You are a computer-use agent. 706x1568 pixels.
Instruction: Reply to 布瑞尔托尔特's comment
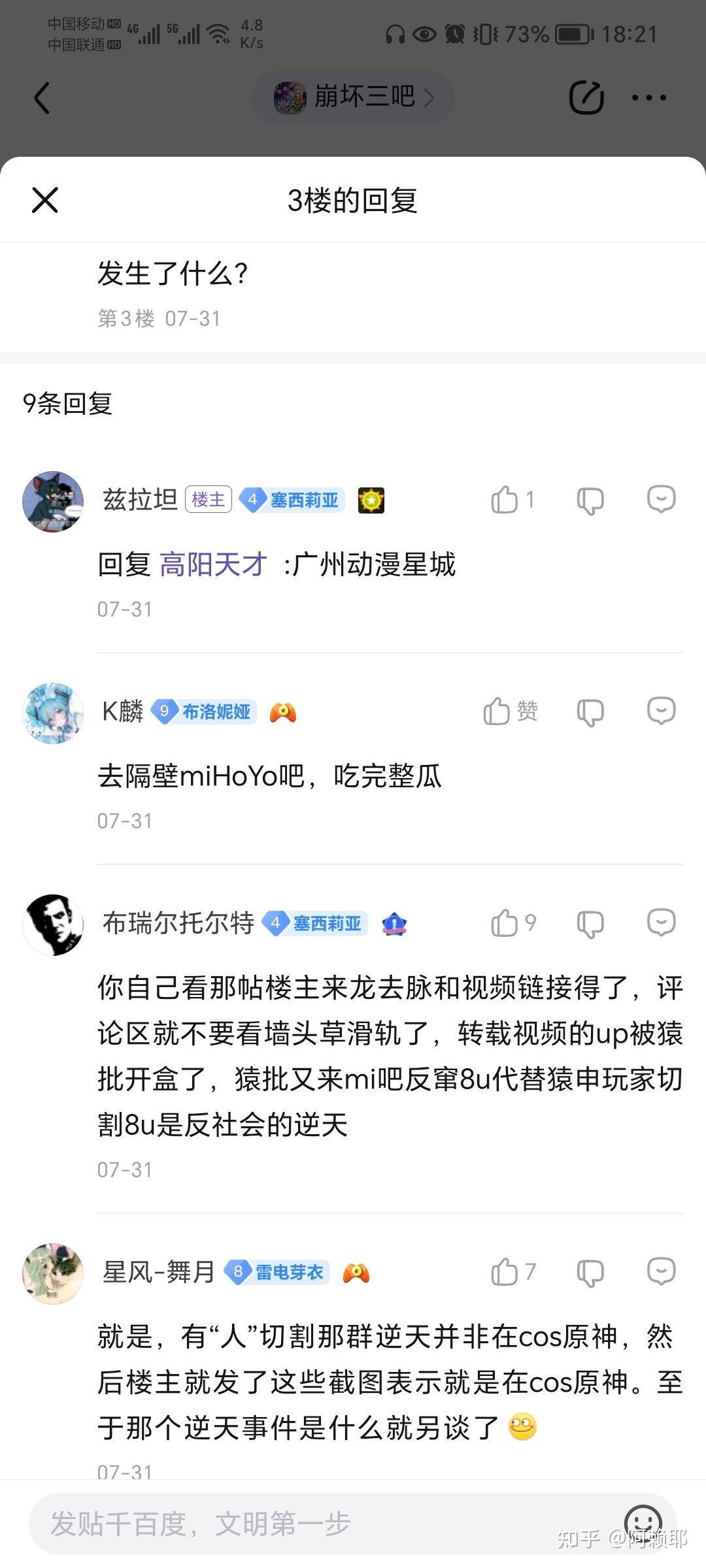tap(661, 923)
